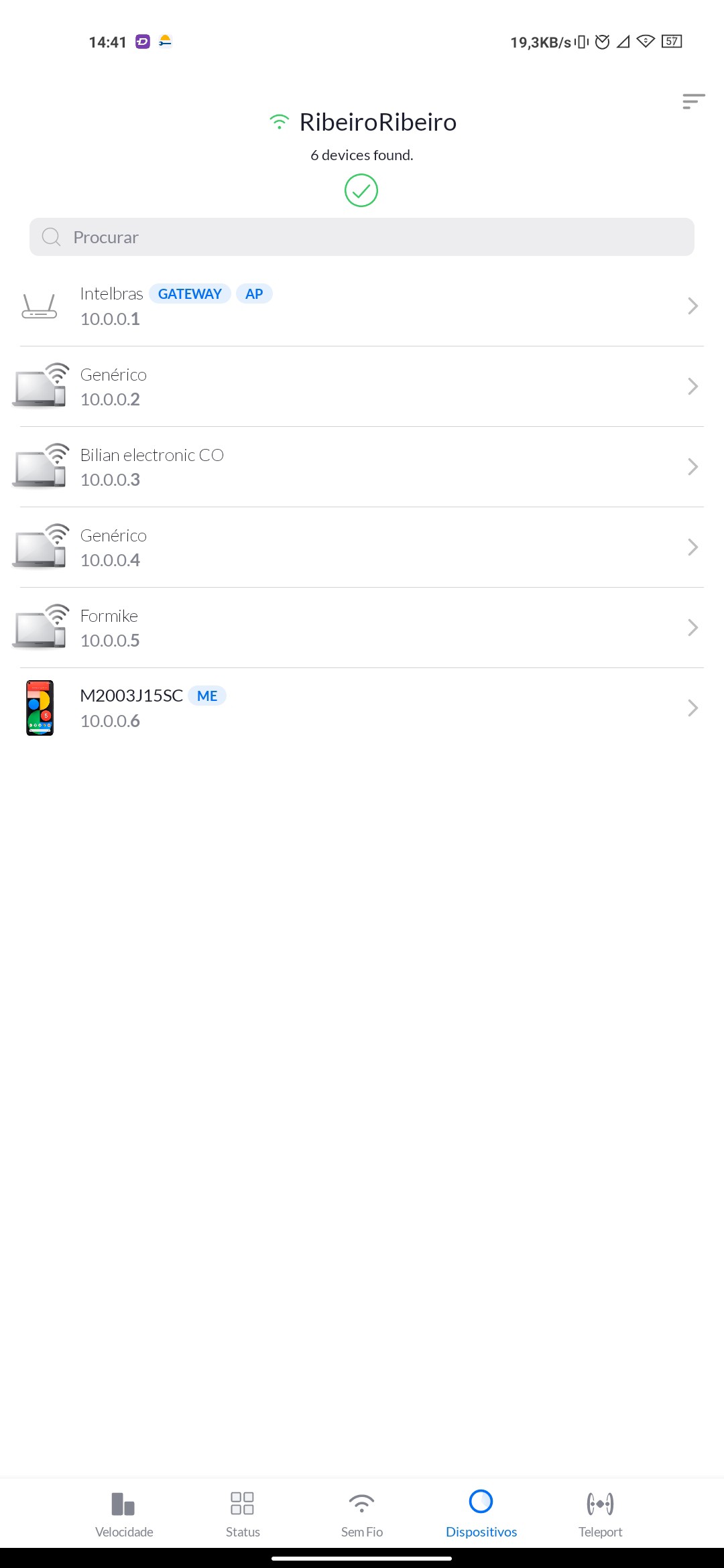Open the Sem Fio tab

tap(362, 1513)
